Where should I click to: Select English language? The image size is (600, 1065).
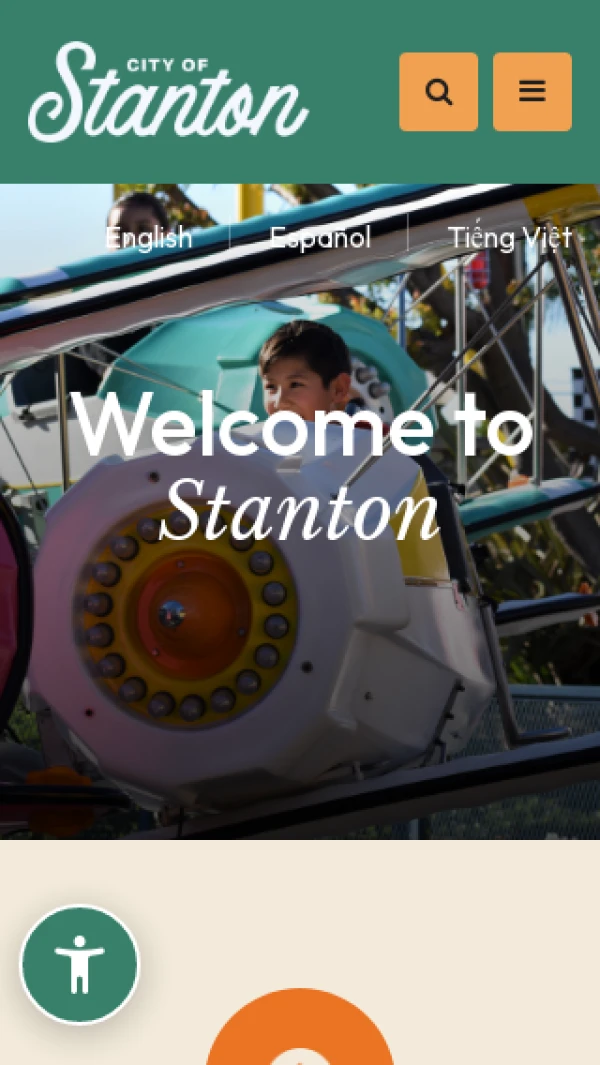coord(148,238)
